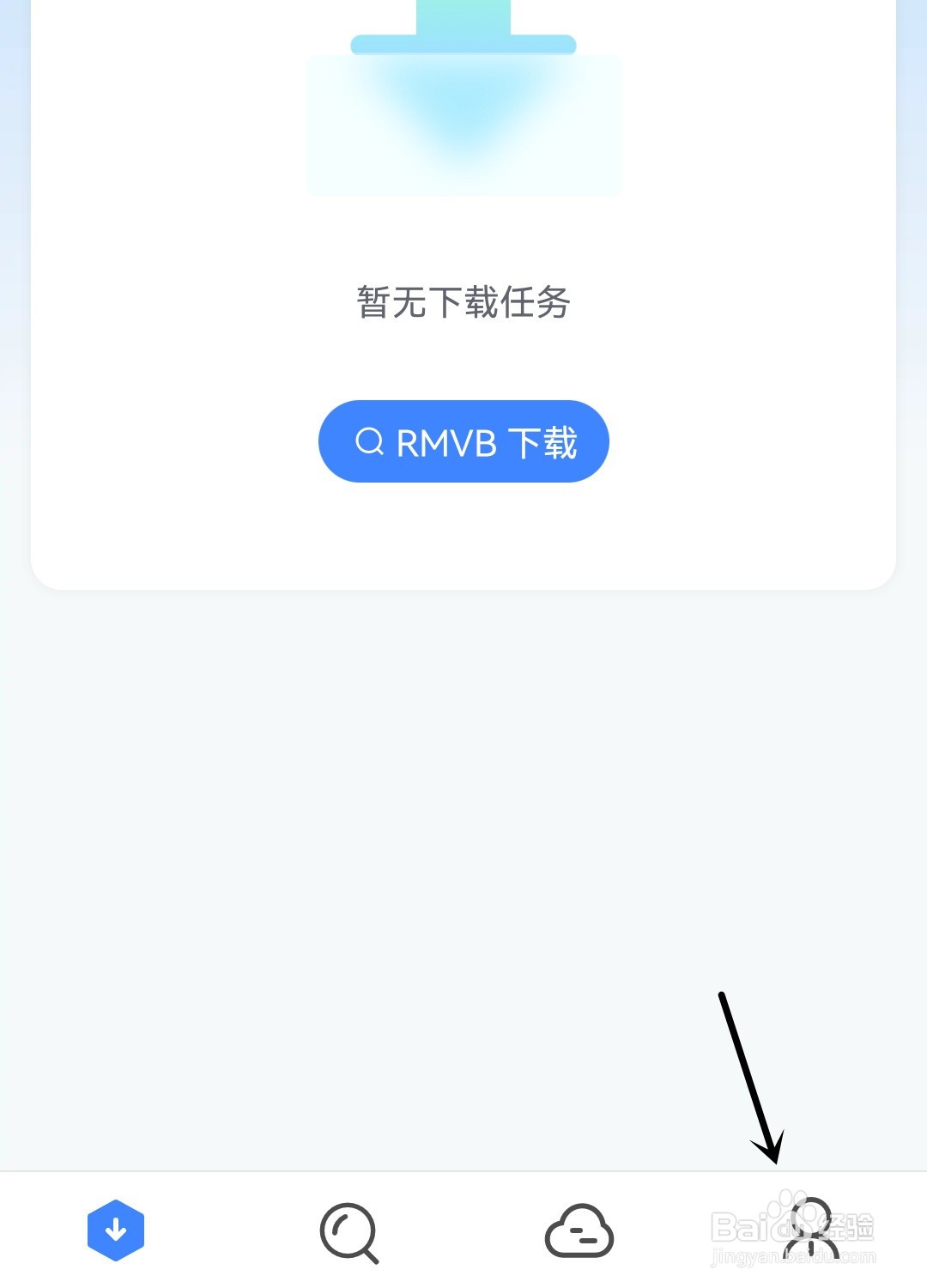
Task: Tap the cloud storage icon
Action: pyautogui.click(x=579, y=1230)
